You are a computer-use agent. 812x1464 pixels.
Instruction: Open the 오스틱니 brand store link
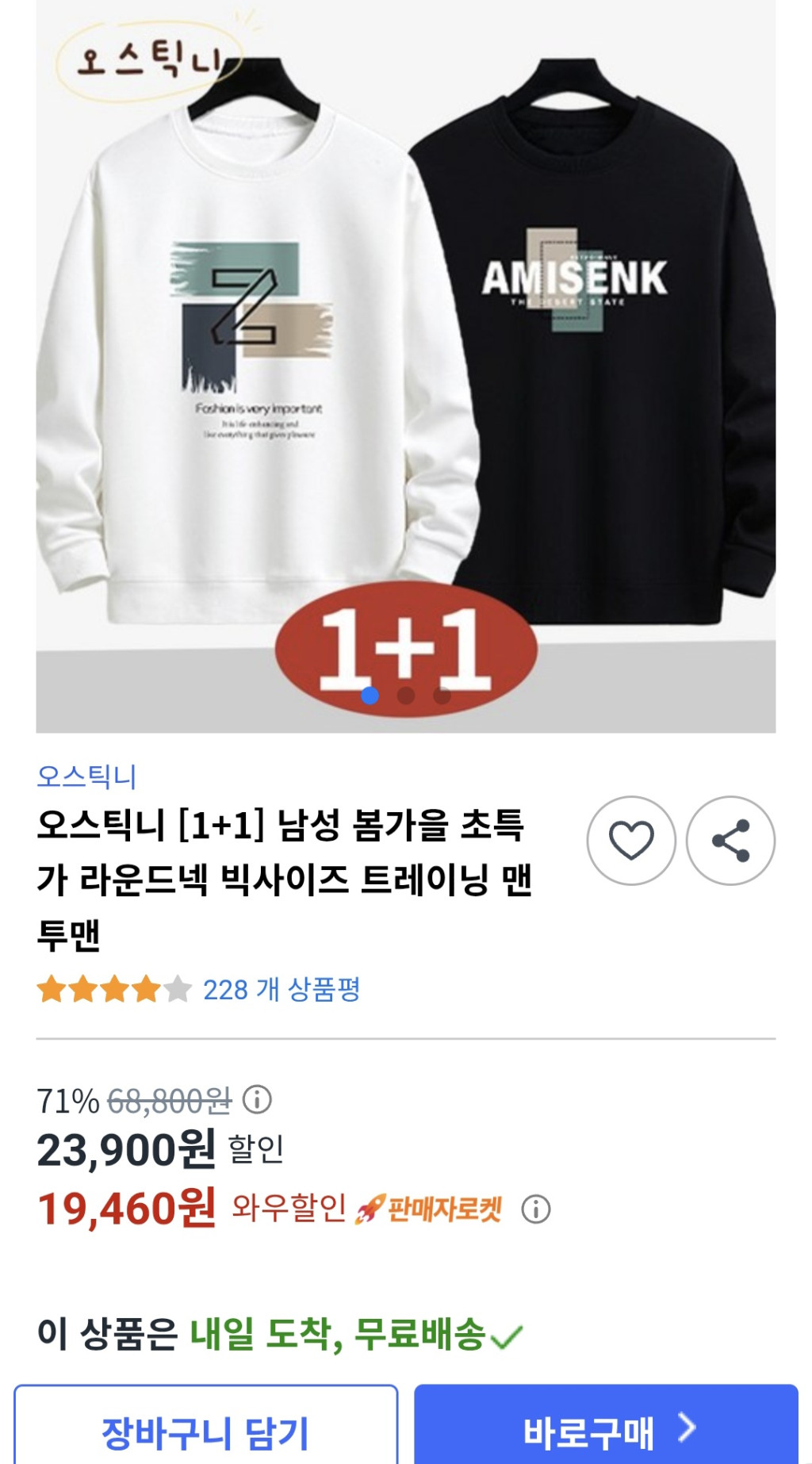pyautogui.click(x=86, y=776)
